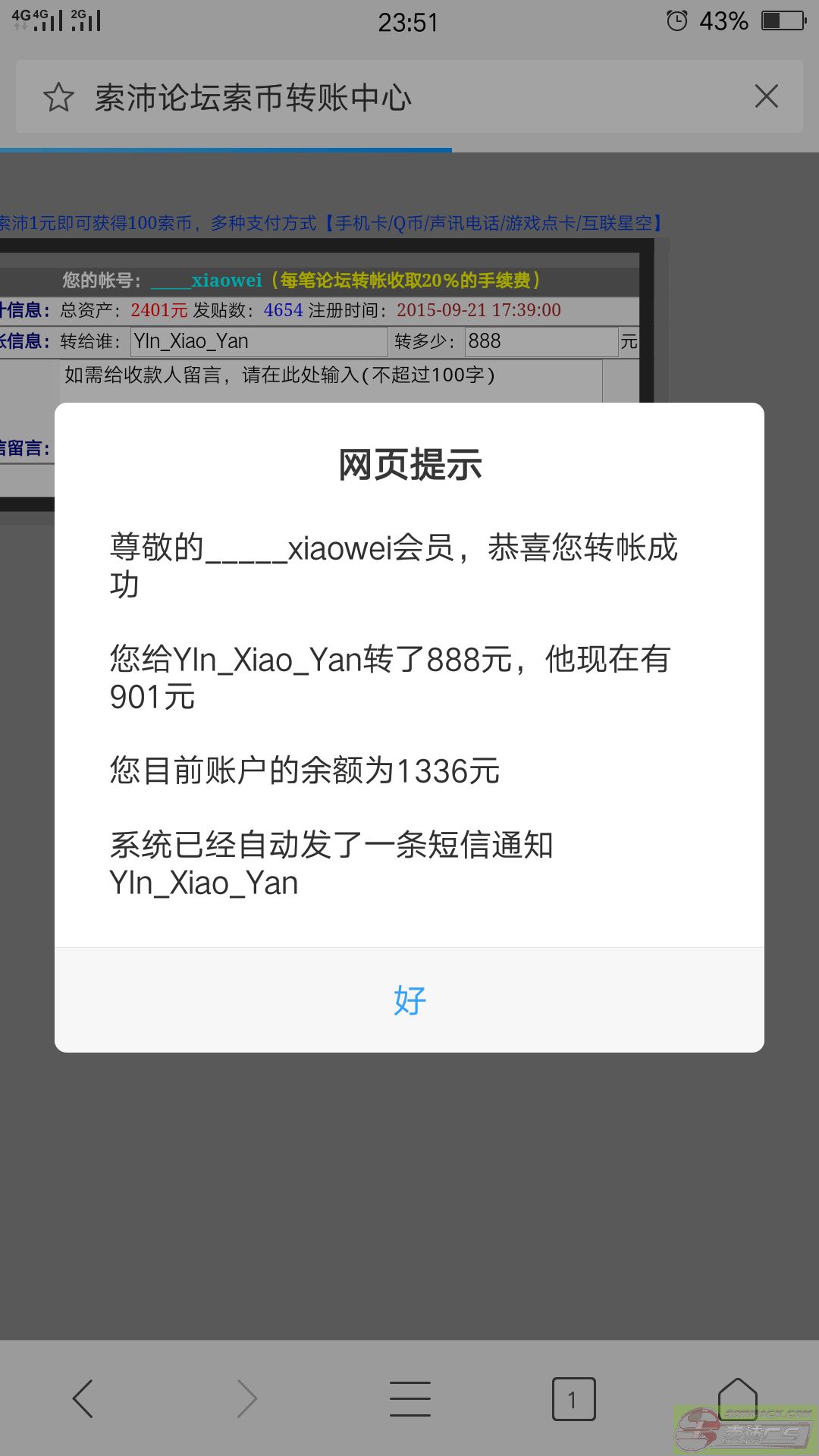
Task: Open the tabs switcher showing 1
Action: pyautogui.click(x=574, y=1399)
